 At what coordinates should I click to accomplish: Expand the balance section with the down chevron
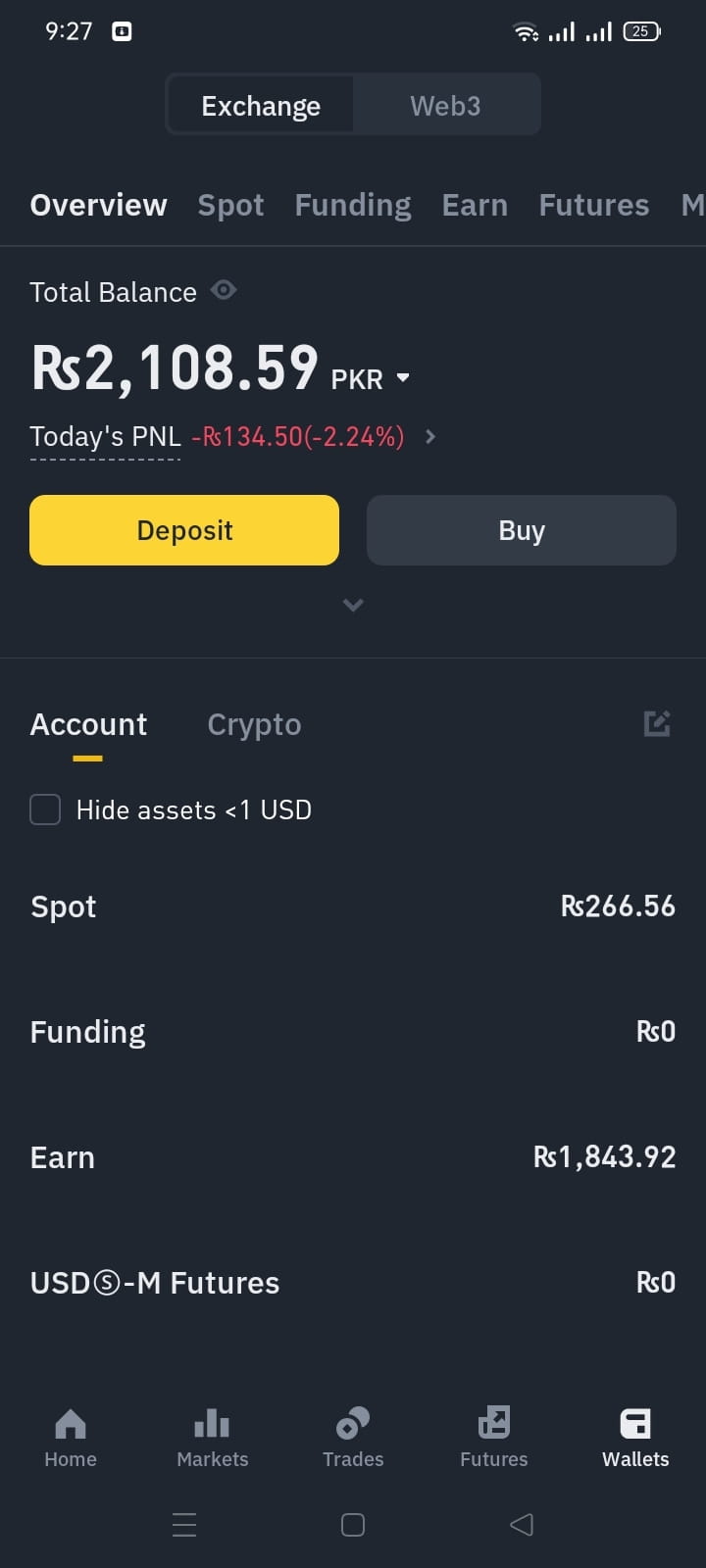[353, 605]
